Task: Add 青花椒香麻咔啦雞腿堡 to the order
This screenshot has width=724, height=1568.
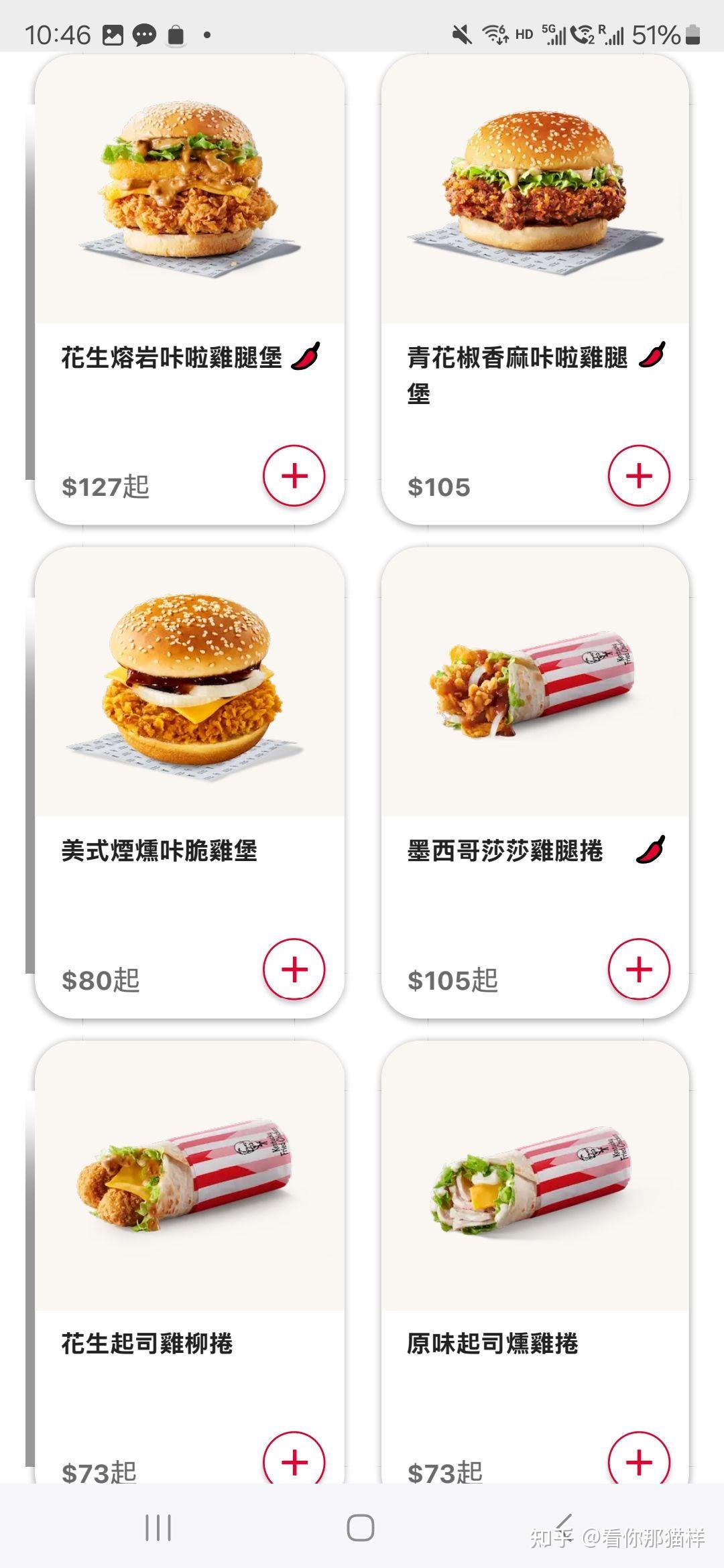Action: pos(639,476)
